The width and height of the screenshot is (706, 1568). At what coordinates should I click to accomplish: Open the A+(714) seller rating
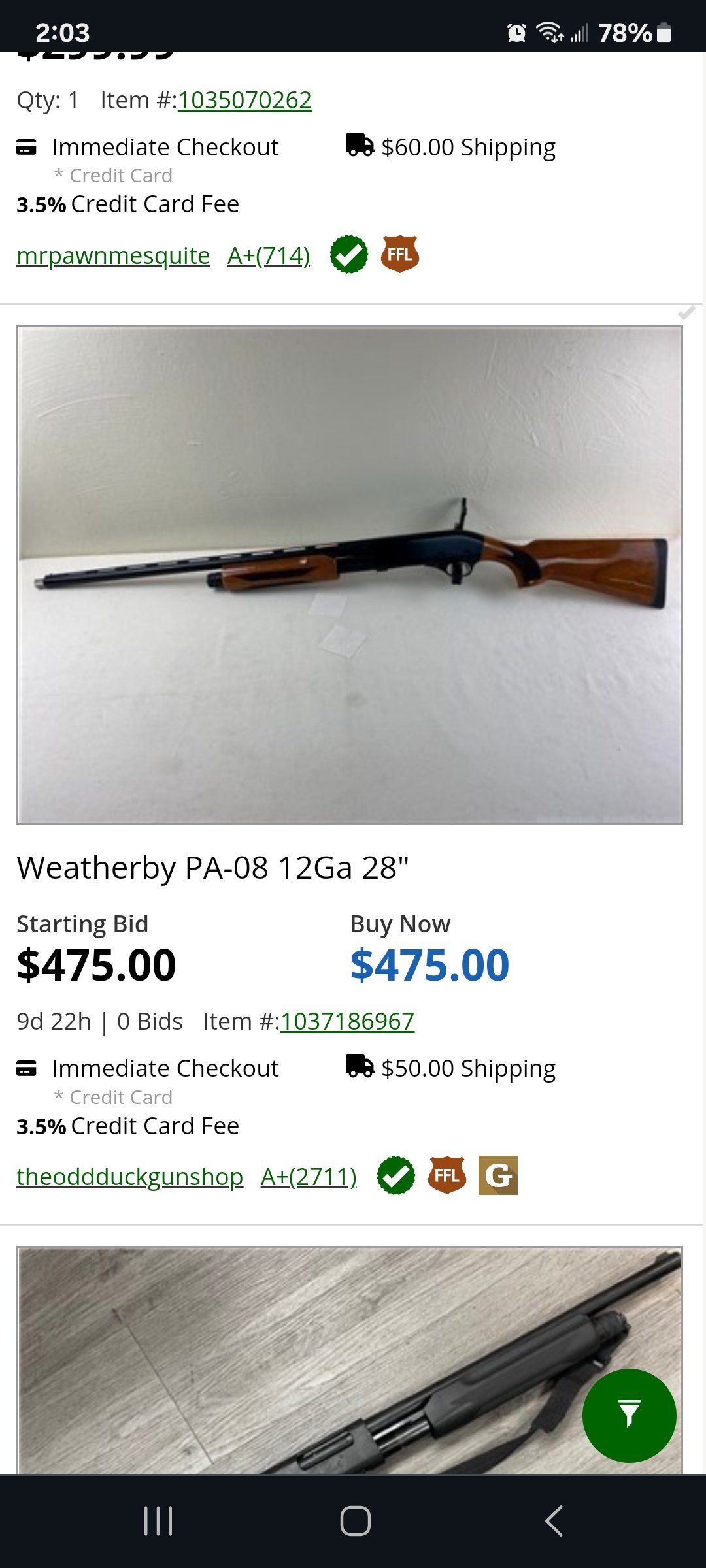(269, 255)
